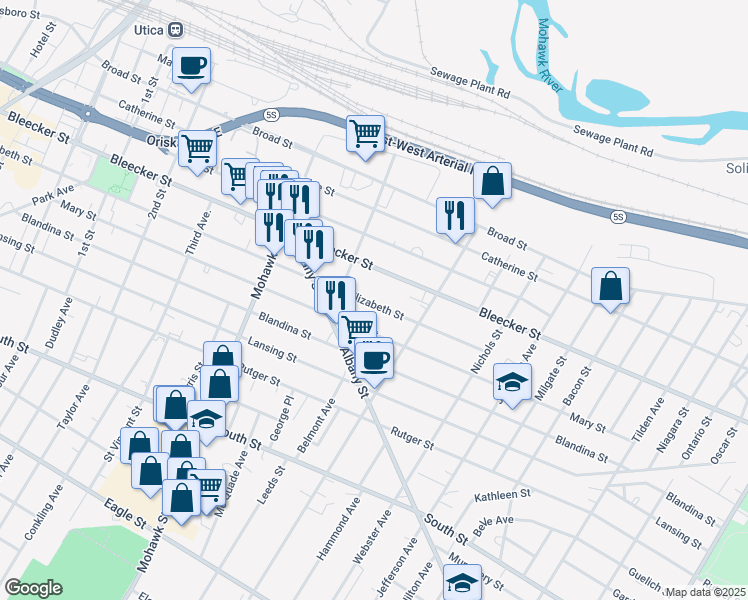Select the shopping bag marker beside Lansing St

[x=222, y=360]
